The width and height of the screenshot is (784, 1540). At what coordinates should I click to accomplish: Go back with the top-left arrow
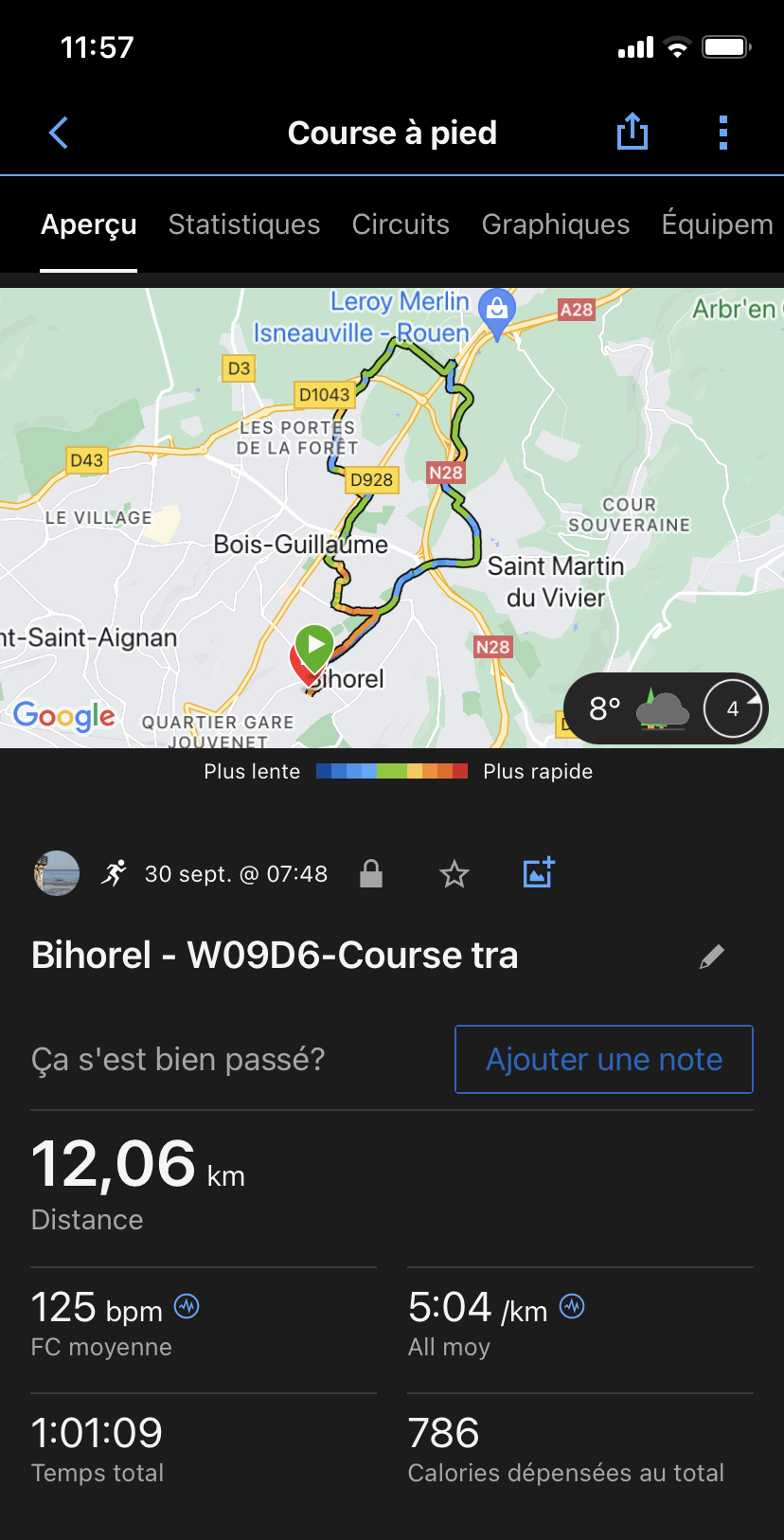(59, 133)
